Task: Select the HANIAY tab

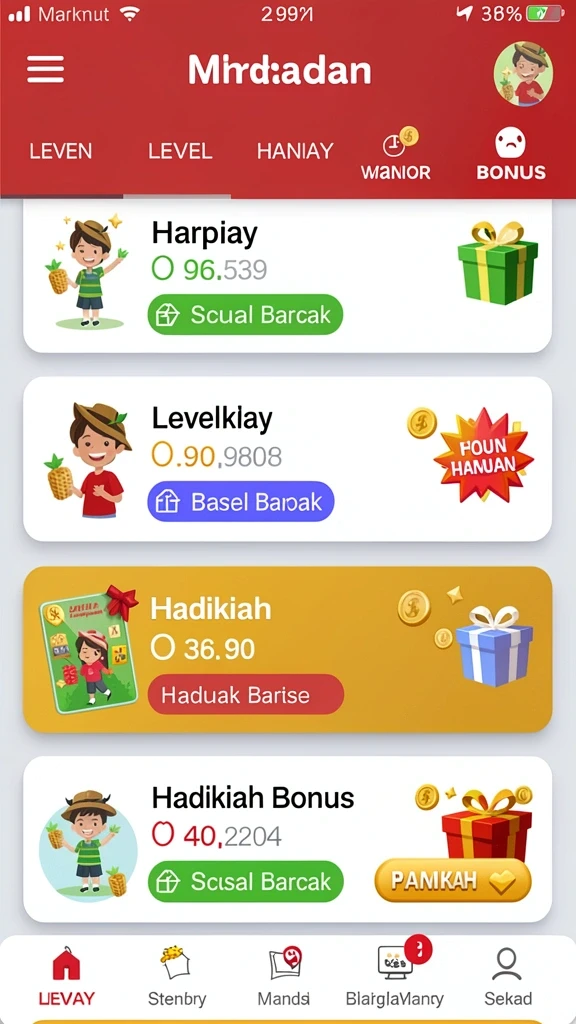Action: 295,152
